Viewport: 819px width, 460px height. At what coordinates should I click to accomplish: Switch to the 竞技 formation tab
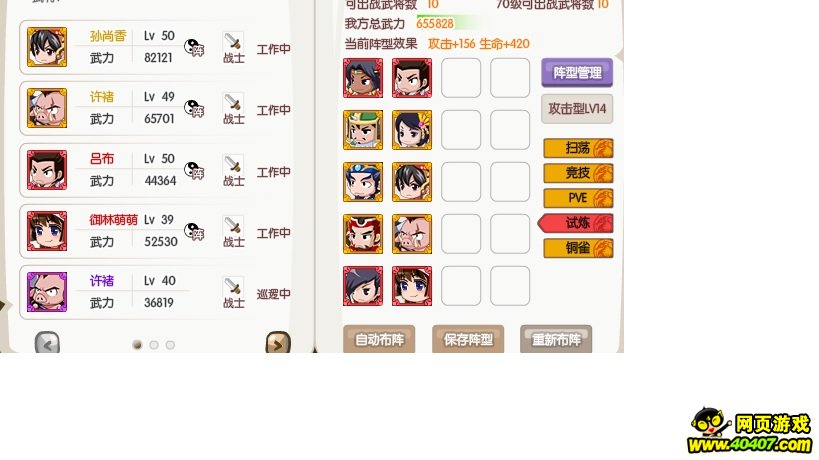pyautogui.click(x=578, y=173)
